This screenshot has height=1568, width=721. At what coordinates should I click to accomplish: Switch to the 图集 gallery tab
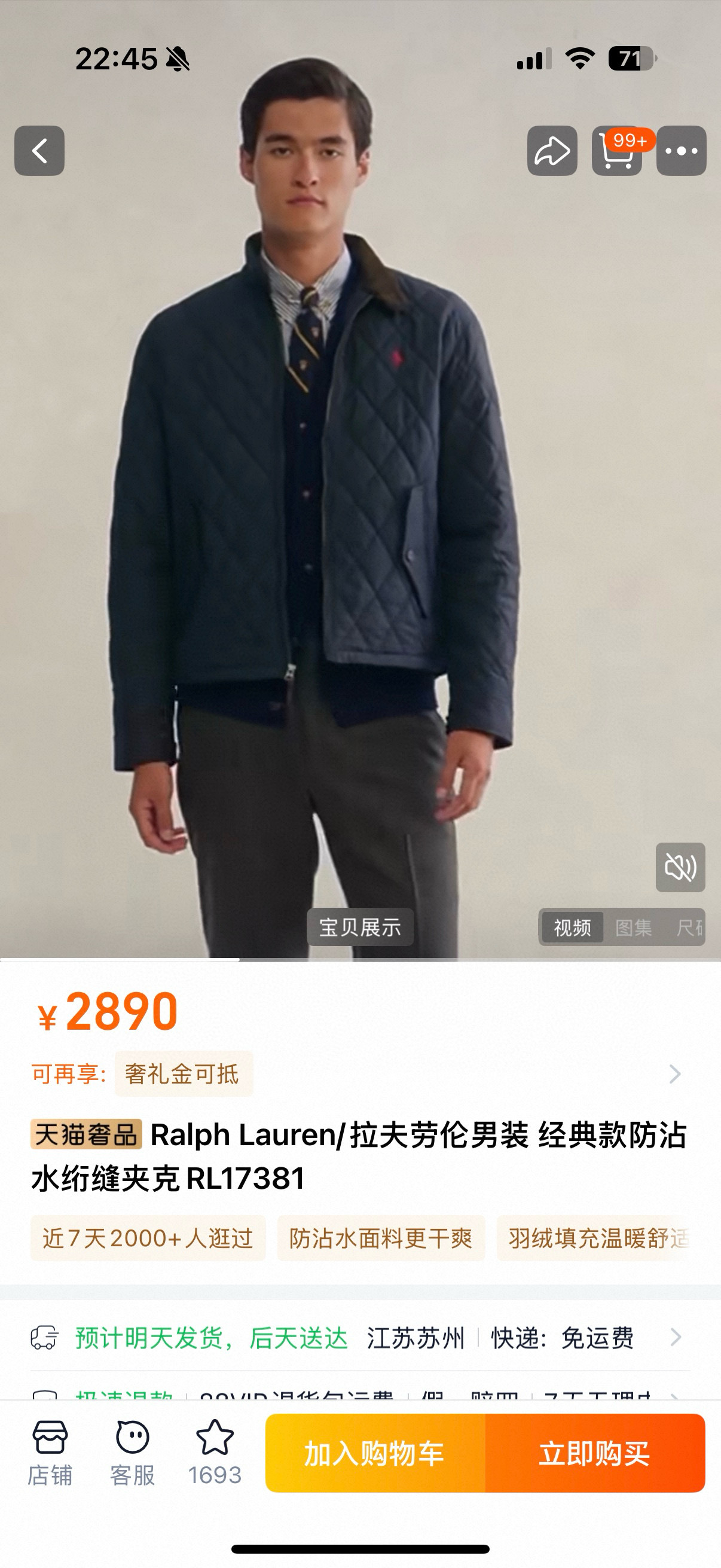633,928
